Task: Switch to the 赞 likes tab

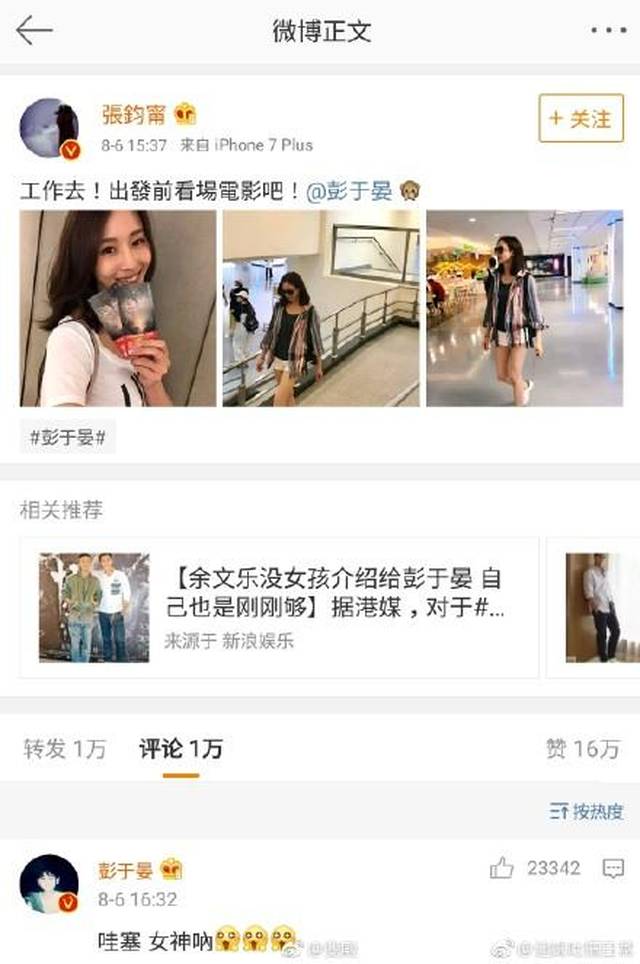Action: click(x=583, y=748)
